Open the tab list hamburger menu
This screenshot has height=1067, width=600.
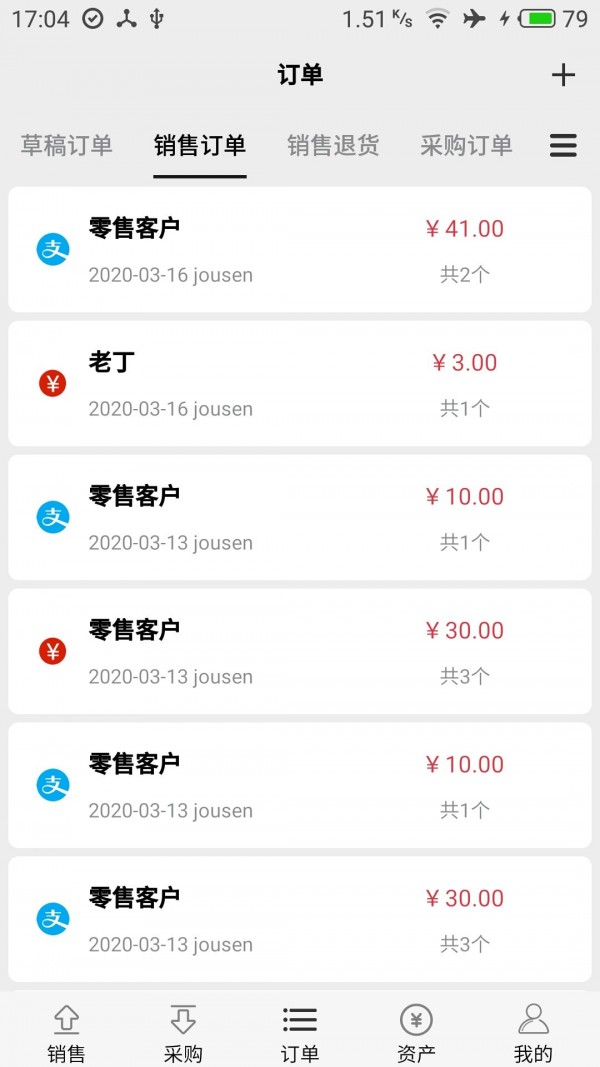[563, 146]
